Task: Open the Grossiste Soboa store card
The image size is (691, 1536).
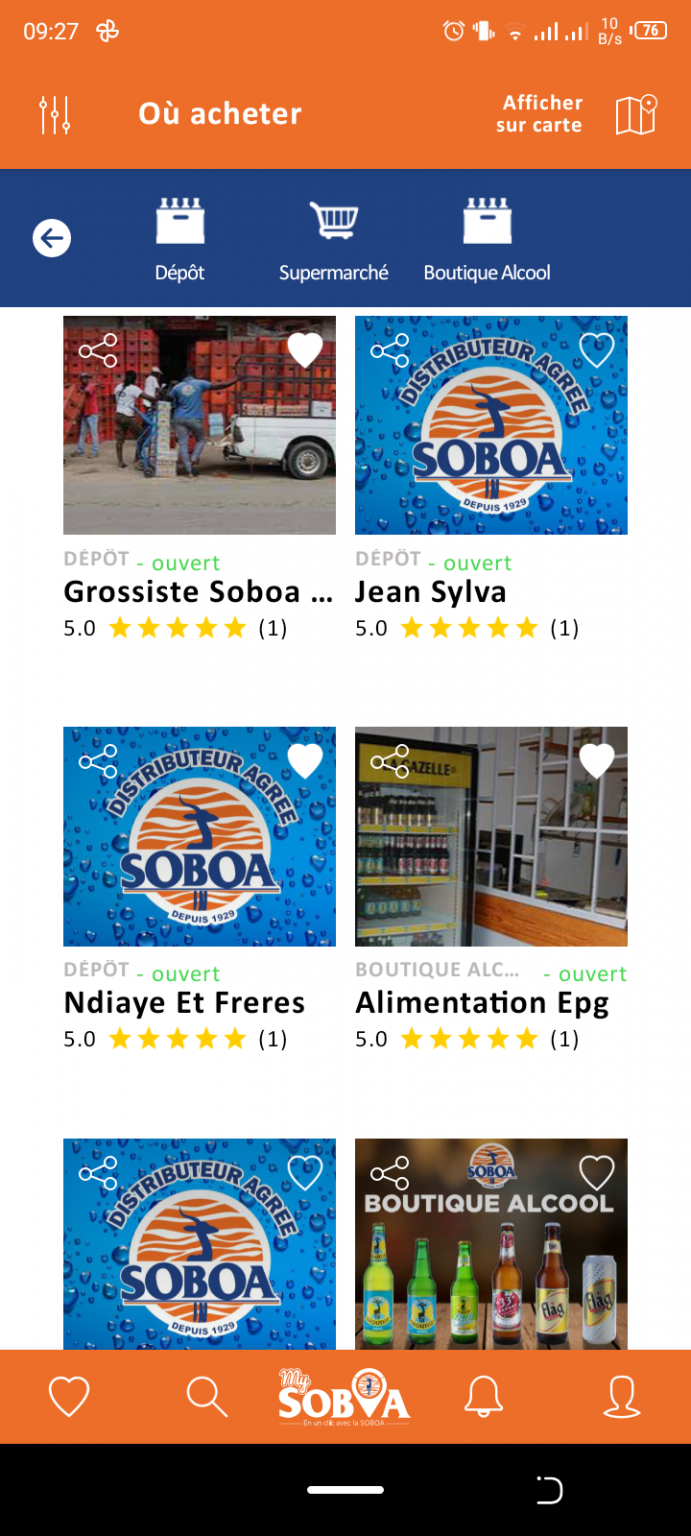Action: 199,592
